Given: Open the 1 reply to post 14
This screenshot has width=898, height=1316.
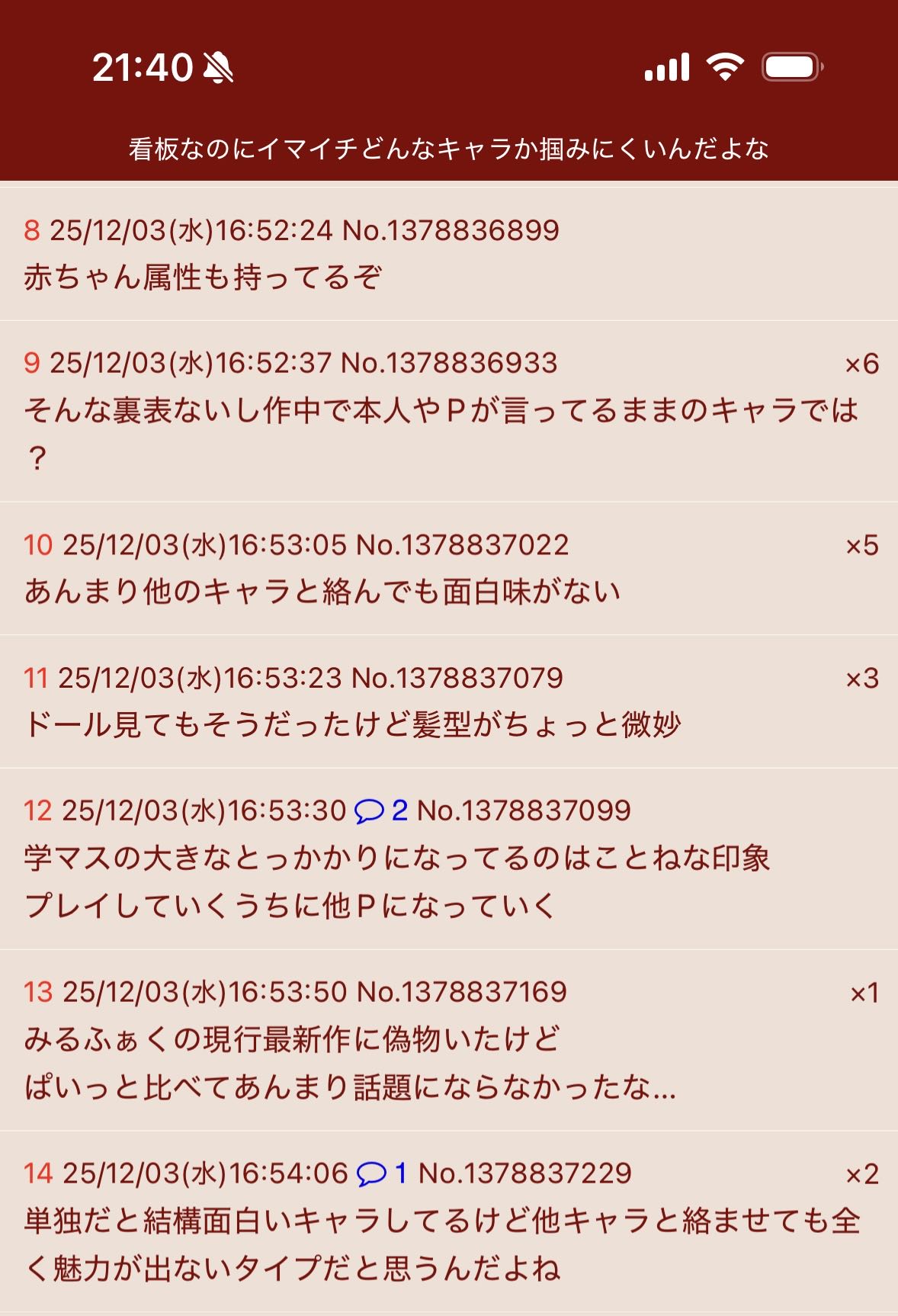Looking at the screenshot, I should (x=382, y=1173).
